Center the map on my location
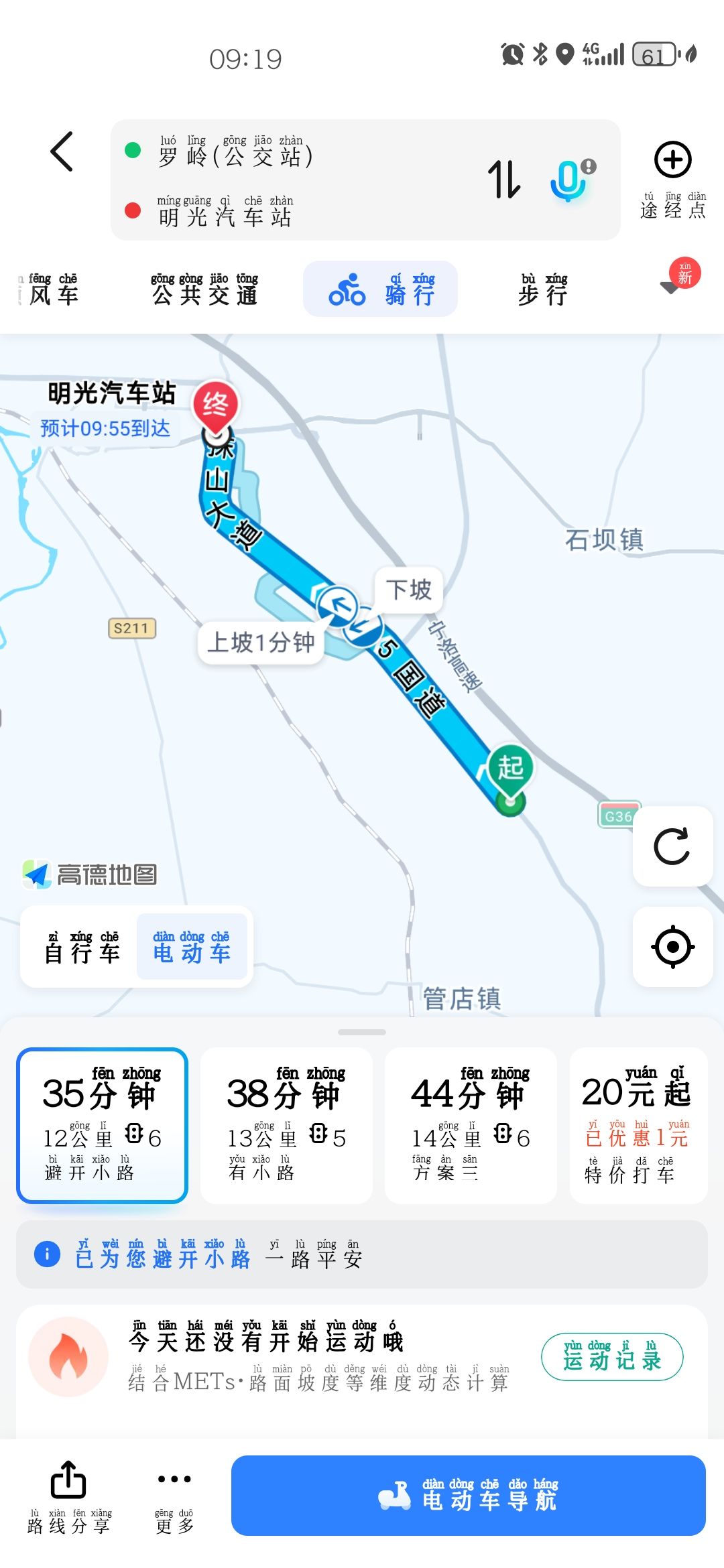The width and height of the screenshot is (724, 1568). point(672,946)
